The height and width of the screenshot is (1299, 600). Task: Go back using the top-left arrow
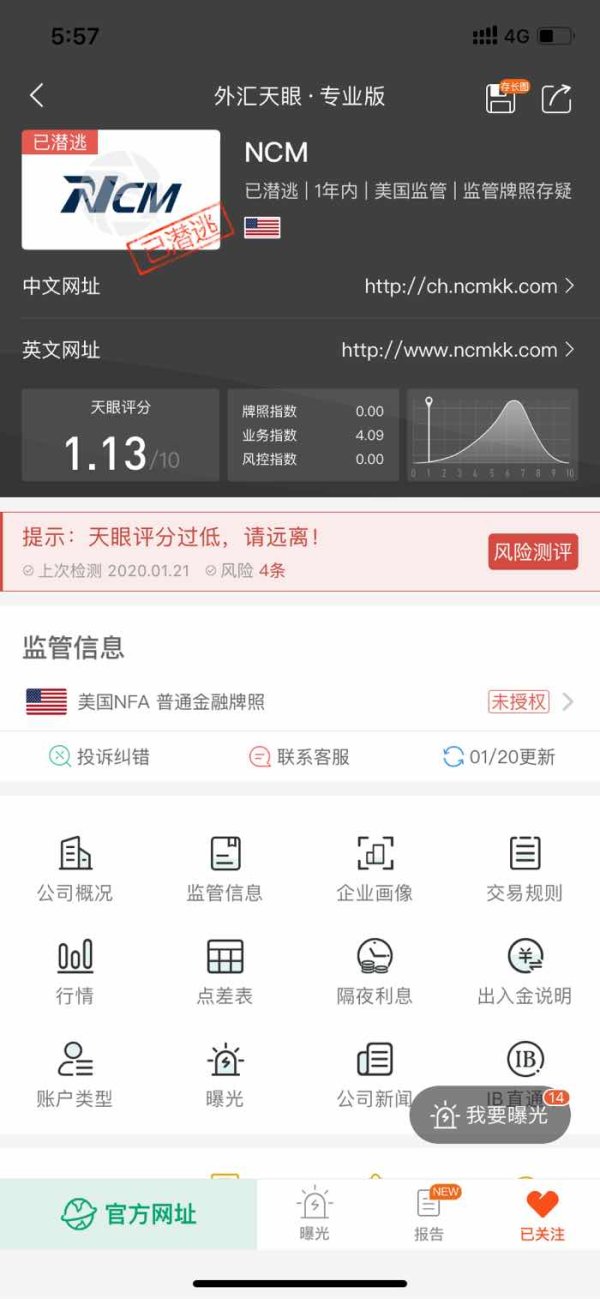point(37,96)
